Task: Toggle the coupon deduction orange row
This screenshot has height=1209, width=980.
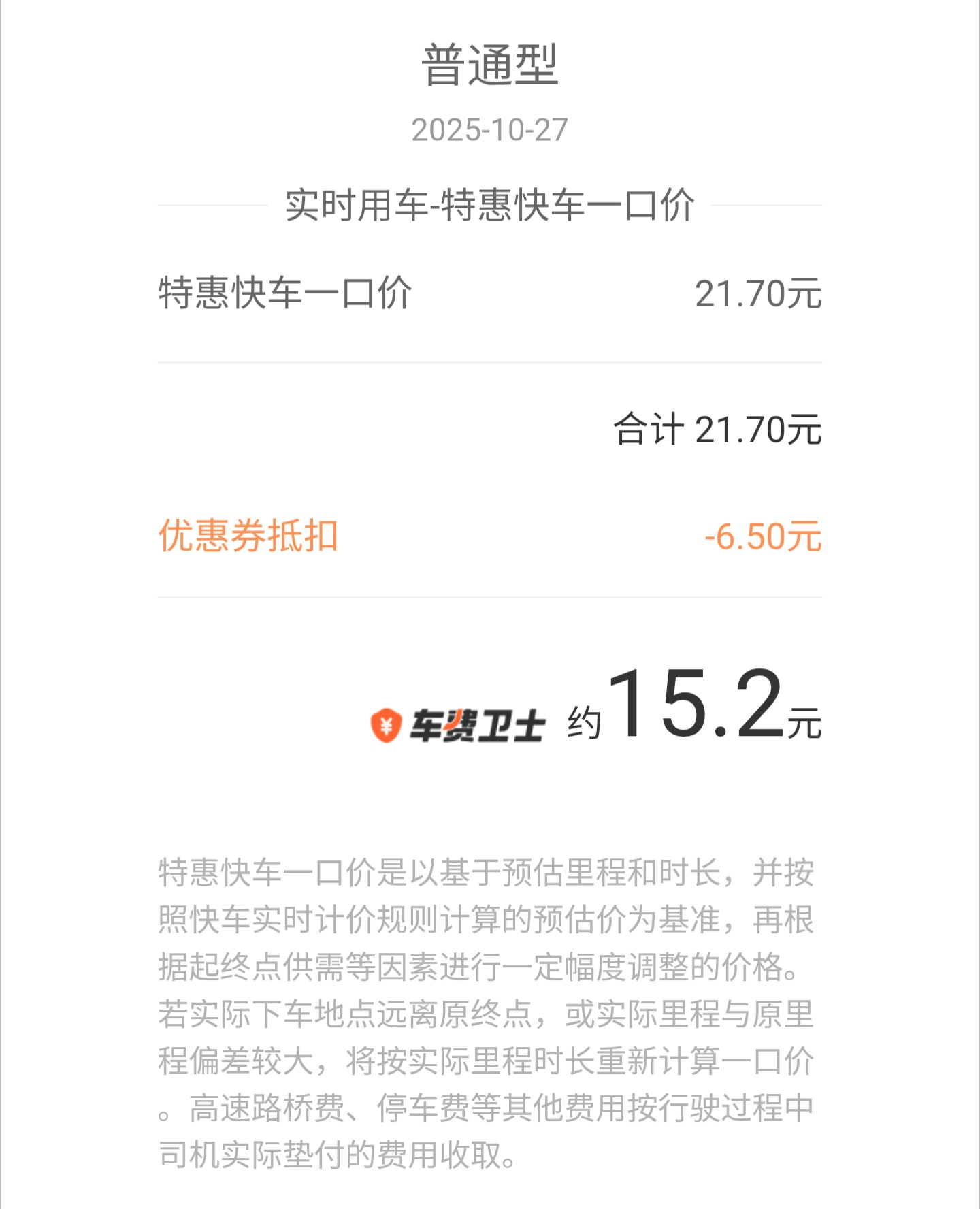Action: click(x=490, y=538)
